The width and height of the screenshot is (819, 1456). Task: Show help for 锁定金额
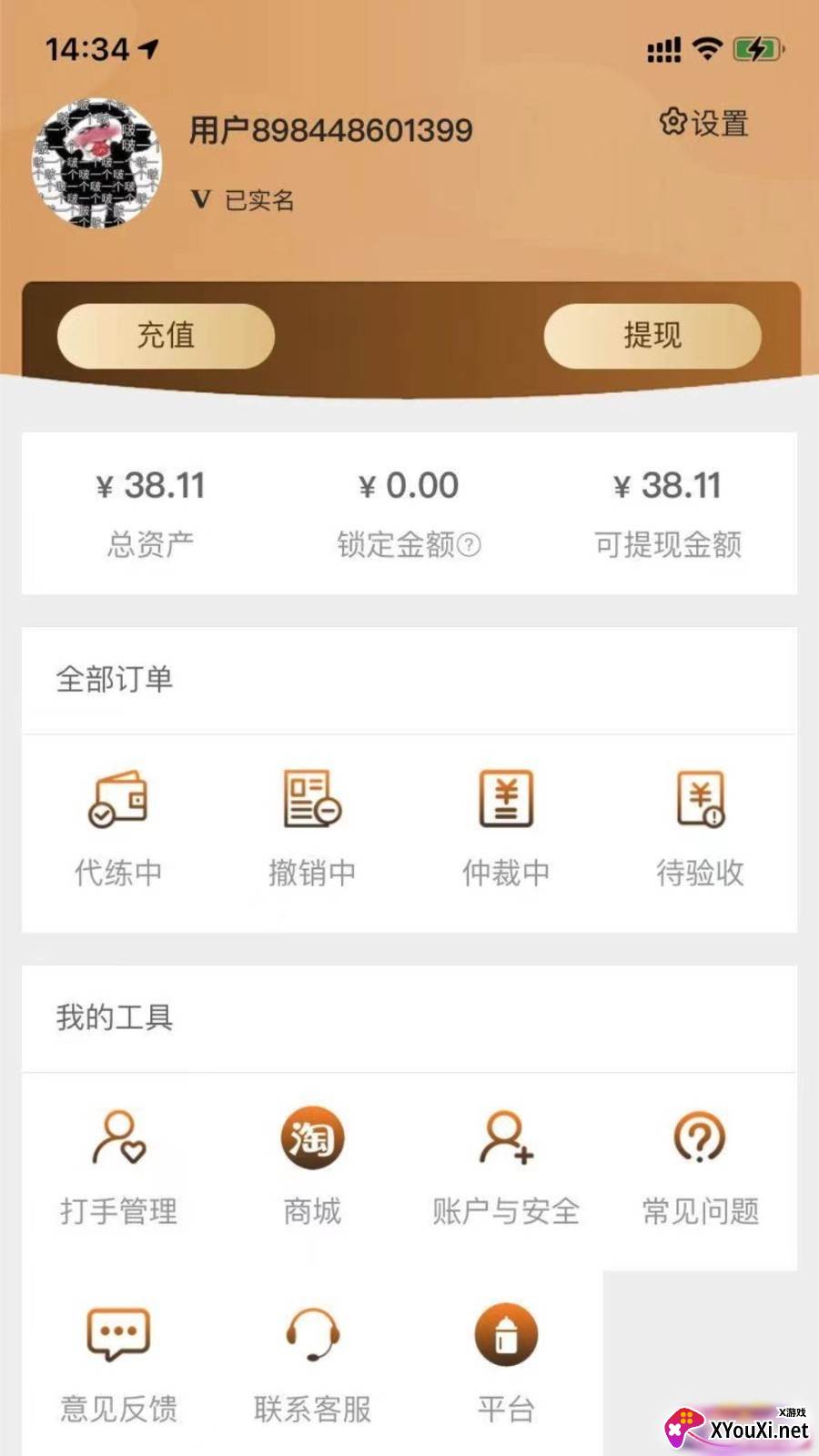tap(469, 544)
